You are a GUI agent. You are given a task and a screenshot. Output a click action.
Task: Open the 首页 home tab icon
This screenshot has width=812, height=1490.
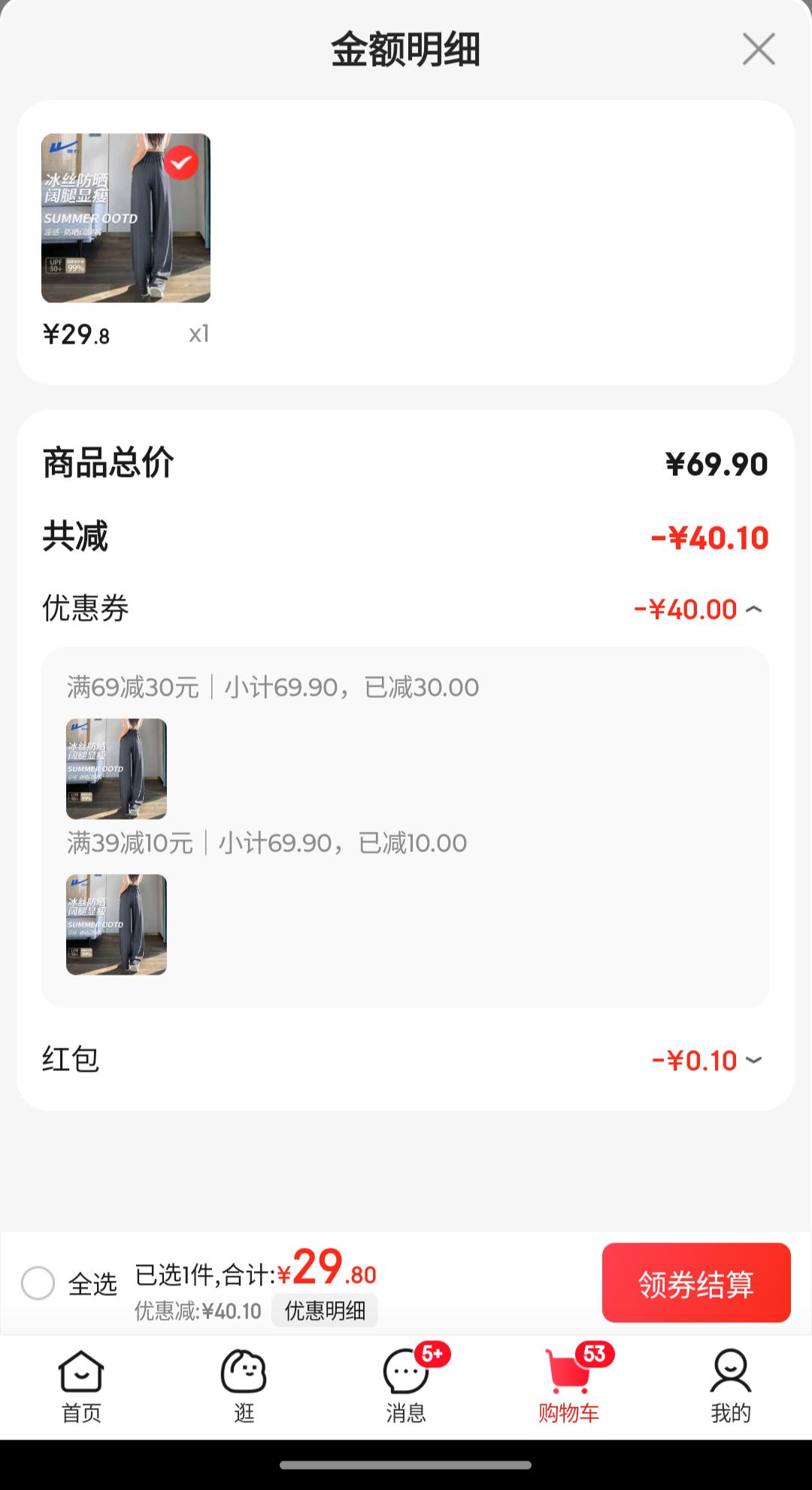[80, 1384]
